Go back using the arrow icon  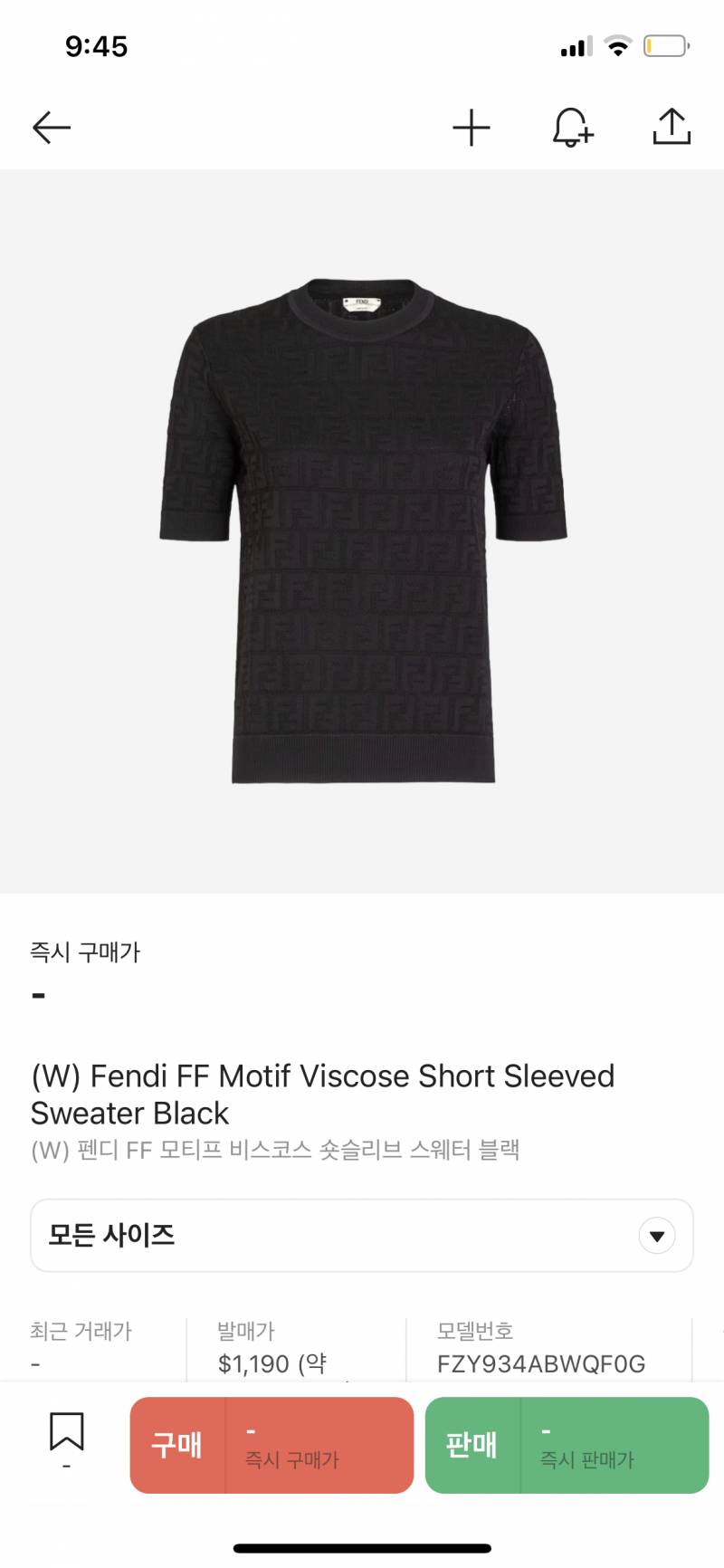(52, 128)
